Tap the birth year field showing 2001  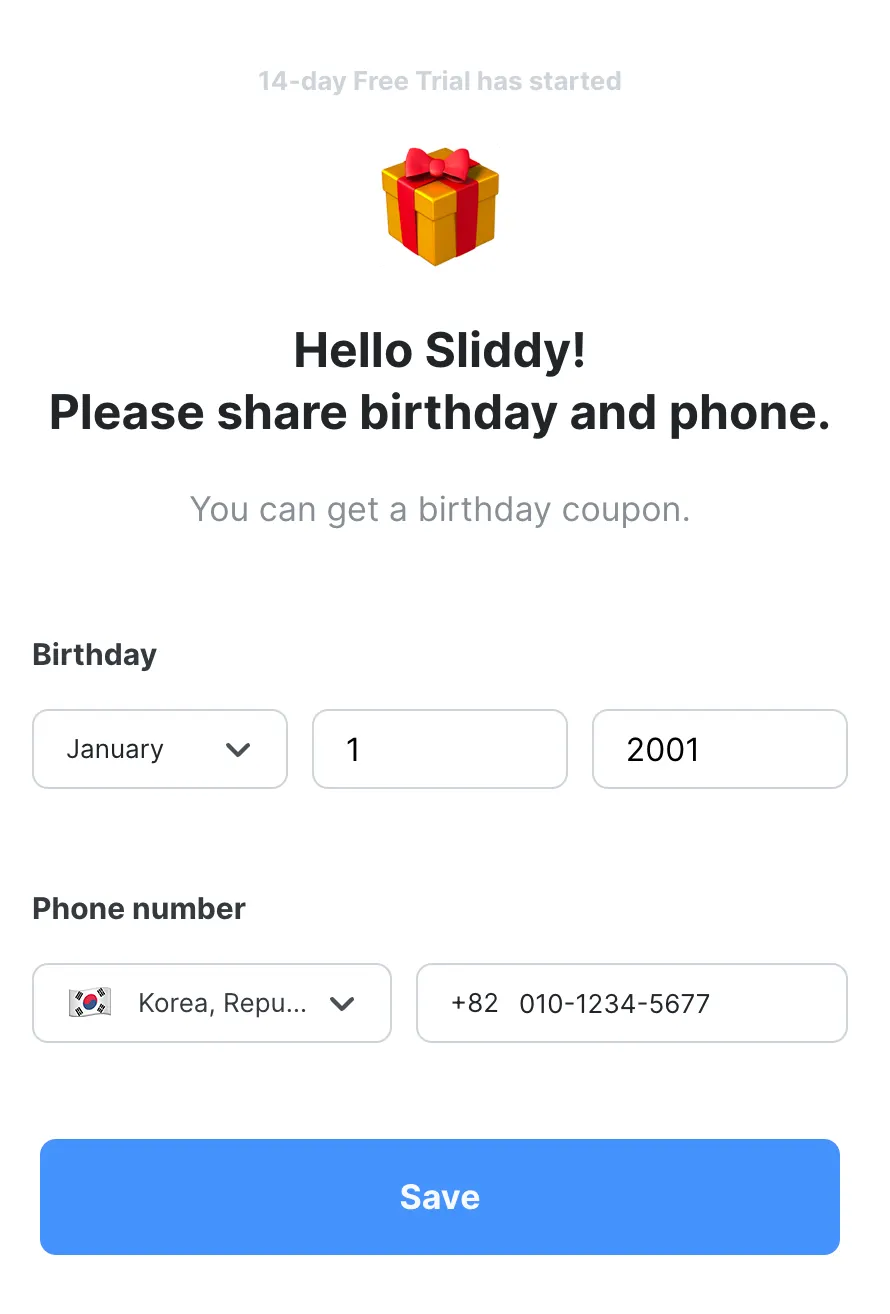click(720, 749)
